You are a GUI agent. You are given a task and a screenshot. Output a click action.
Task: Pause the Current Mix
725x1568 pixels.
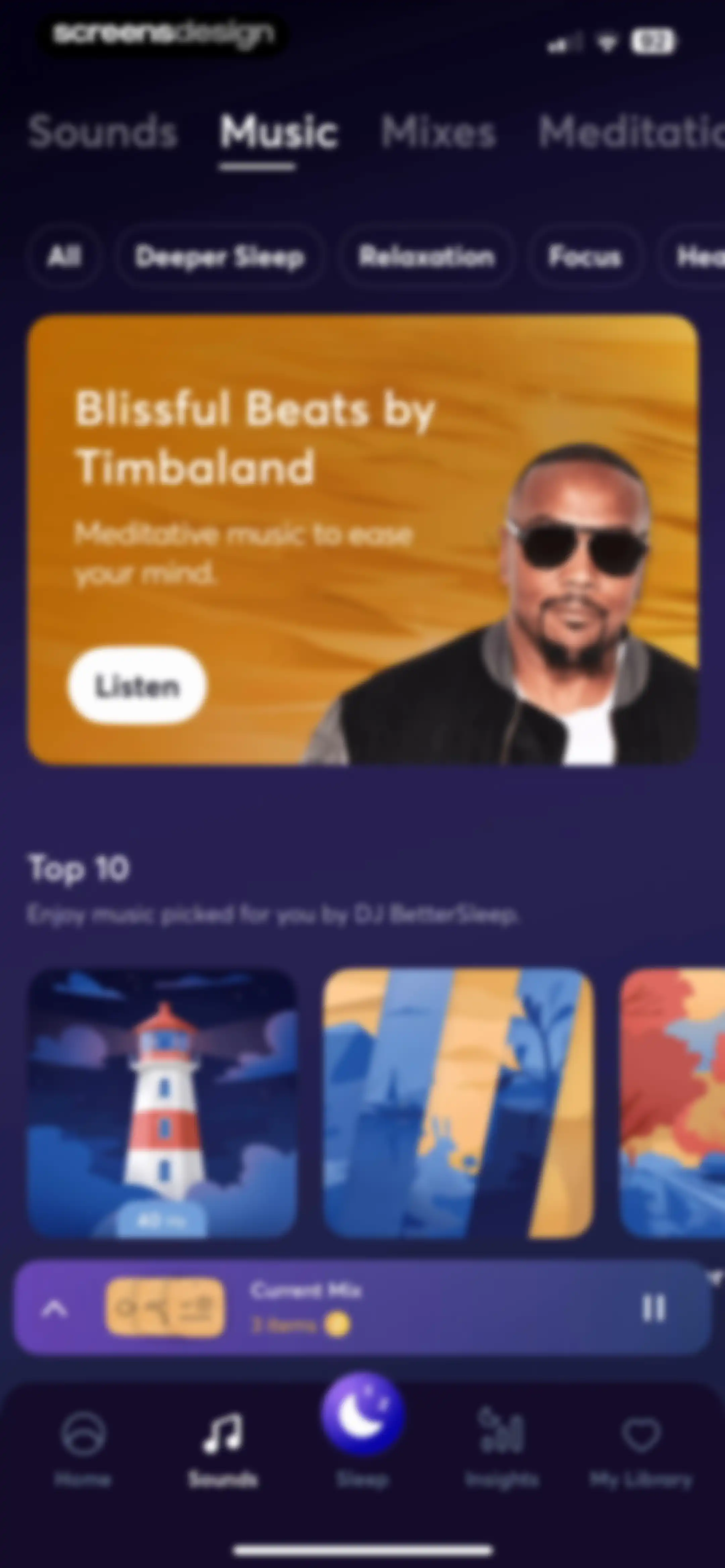click(x=654, y=1307)
